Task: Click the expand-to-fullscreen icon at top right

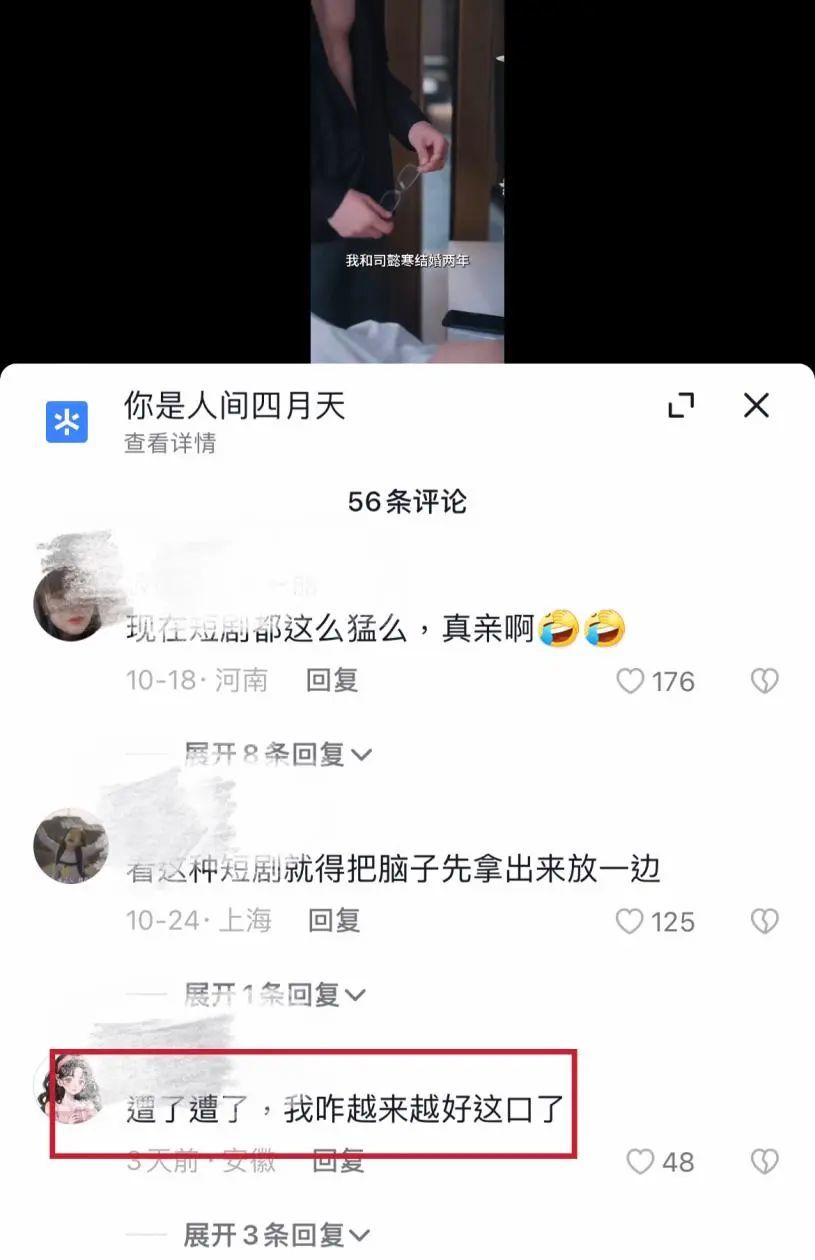Action: click(681, 405)
